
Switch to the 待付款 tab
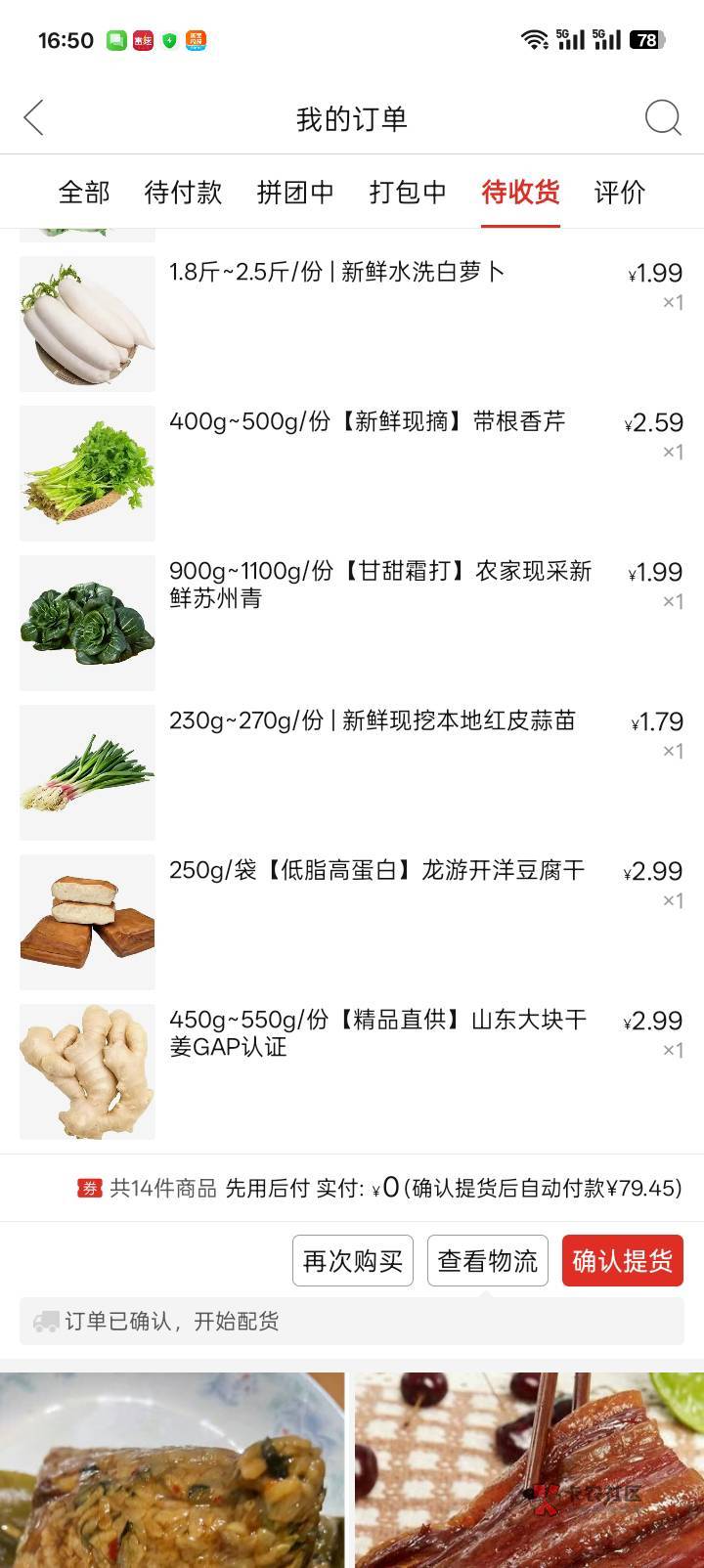point(183,193)
